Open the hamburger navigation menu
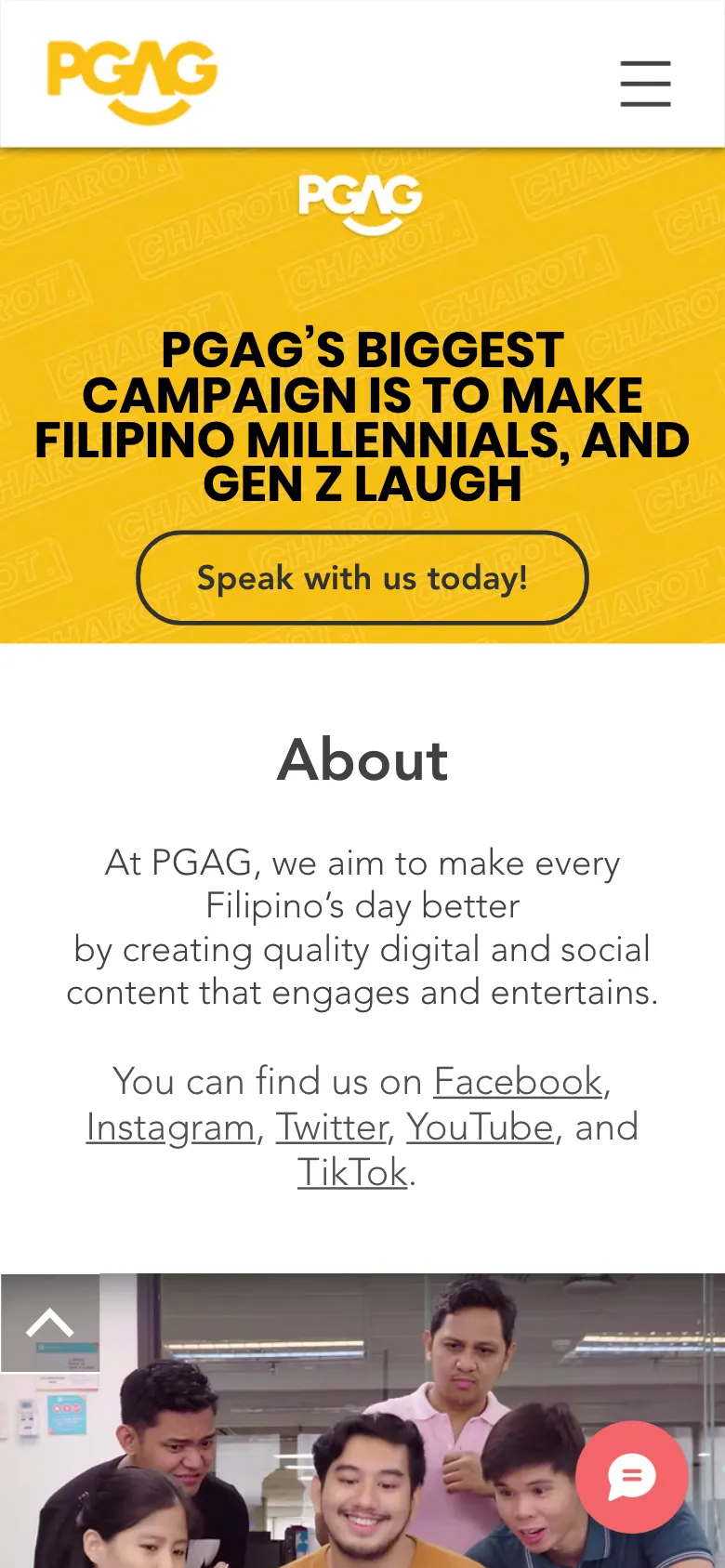Screen dimensions: 725x1568 point(645,84)
